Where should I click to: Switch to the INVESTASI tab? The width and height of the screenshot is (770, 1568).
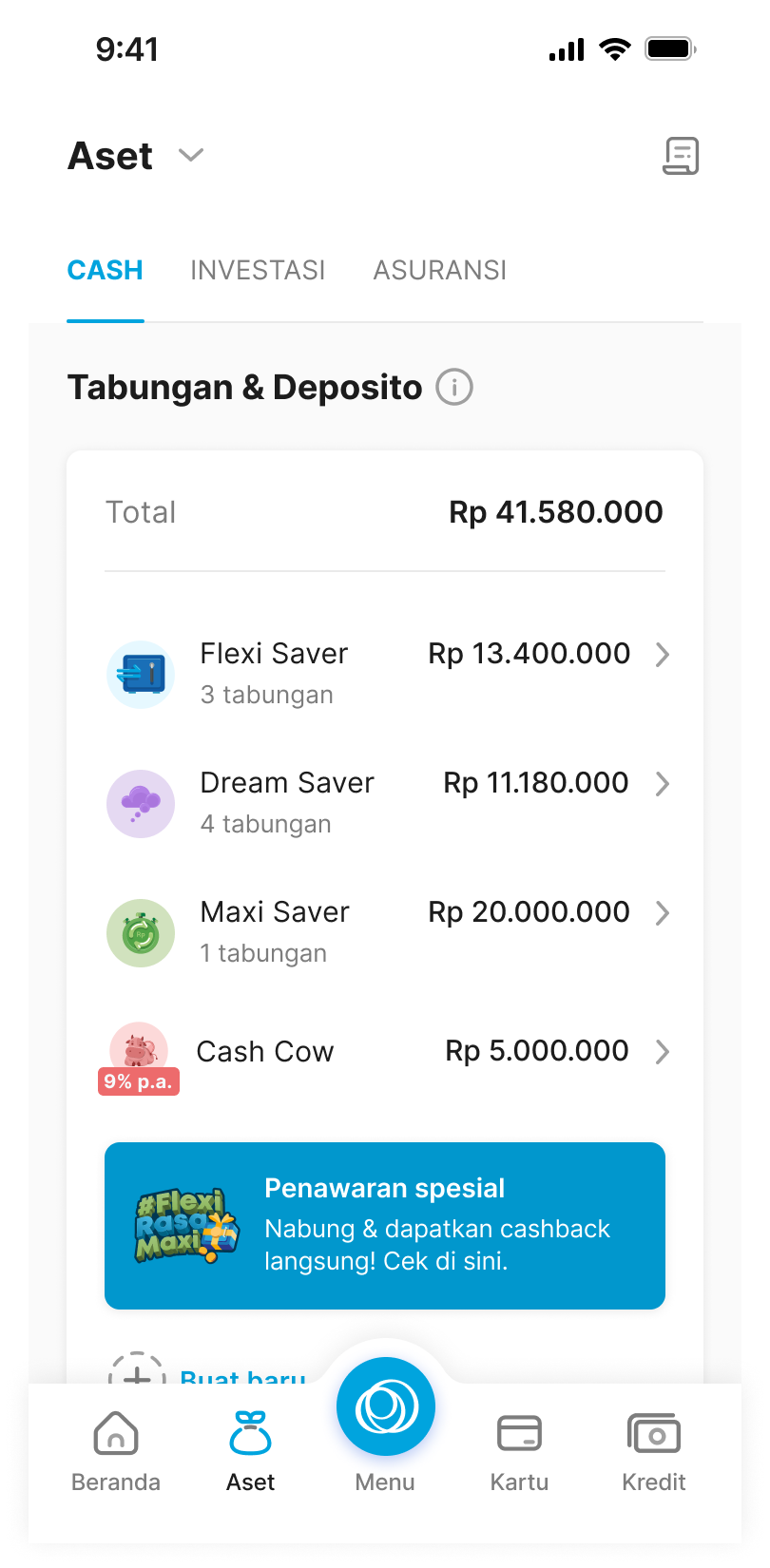(x=258, y=270)
